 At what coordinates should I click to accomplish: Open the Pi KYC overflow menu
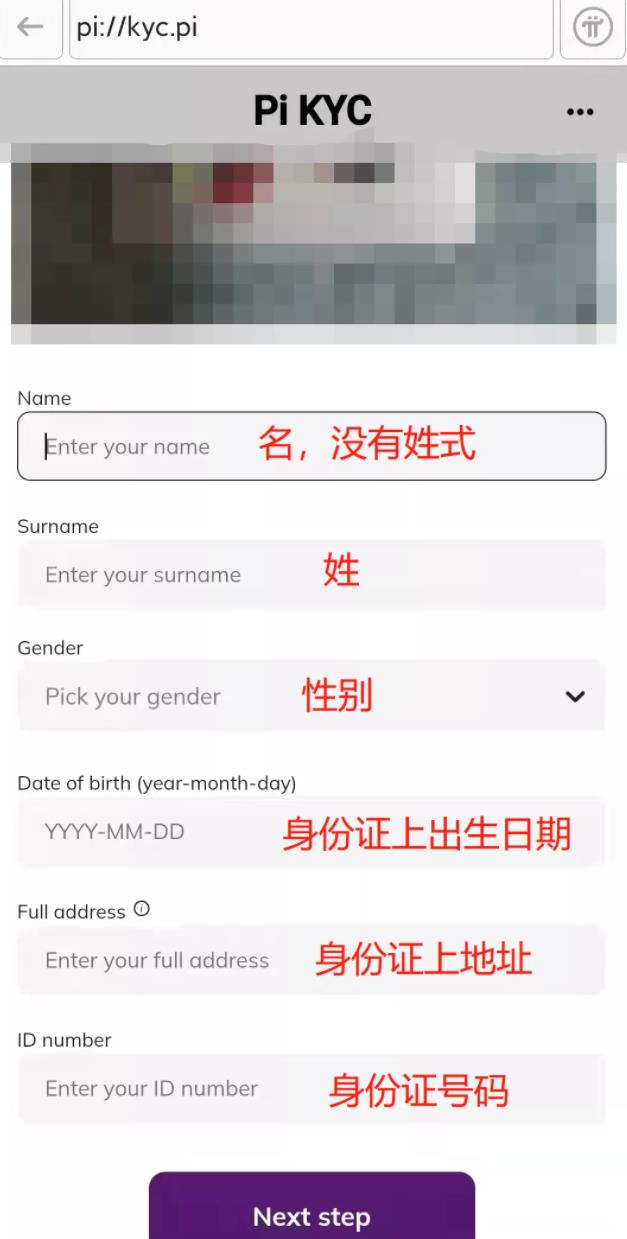[x=580, y=112]
